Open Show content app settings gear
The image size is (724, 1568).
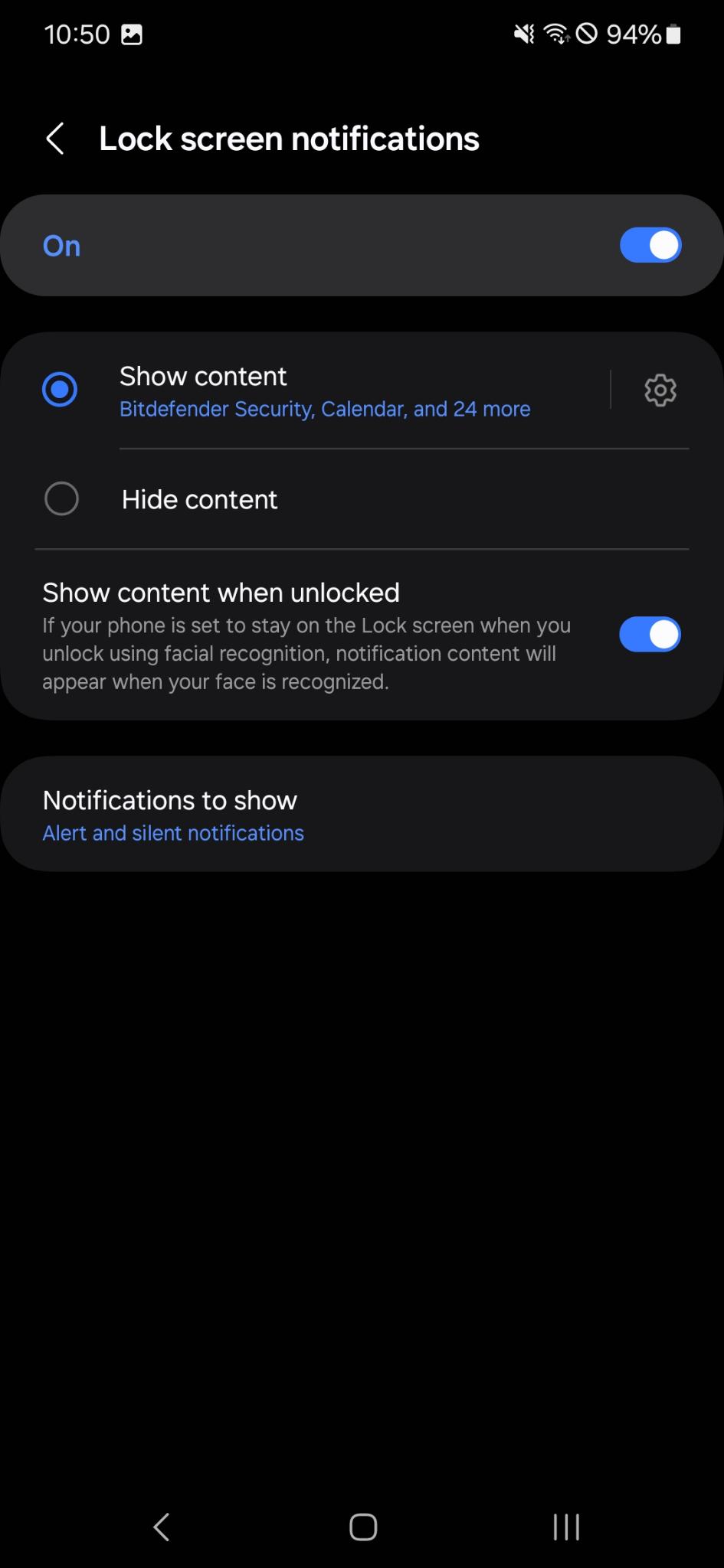coord(660,390)
